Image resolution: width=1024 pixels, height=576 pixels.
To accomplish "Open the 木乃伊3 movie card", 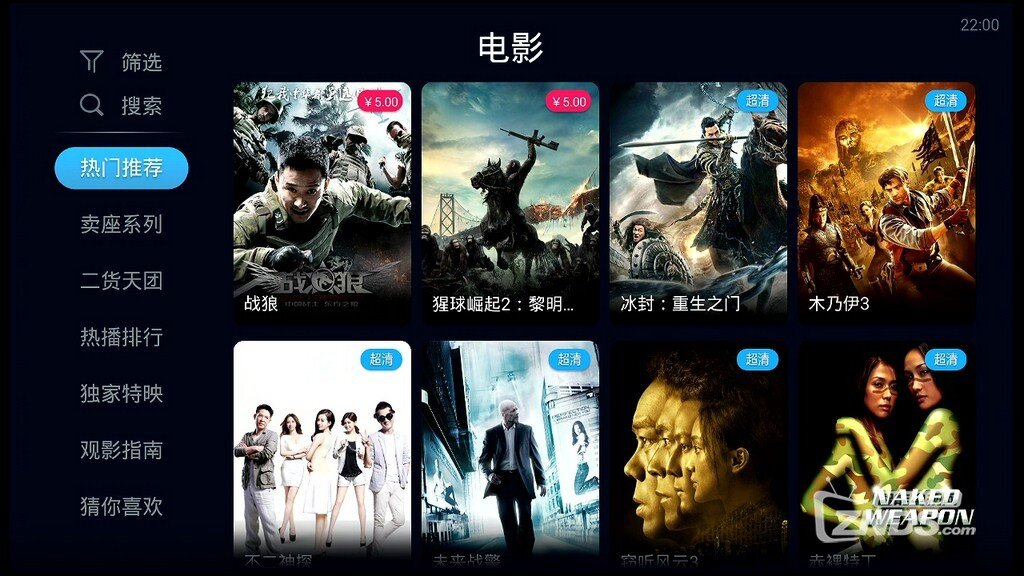I will tap(886, 202).
